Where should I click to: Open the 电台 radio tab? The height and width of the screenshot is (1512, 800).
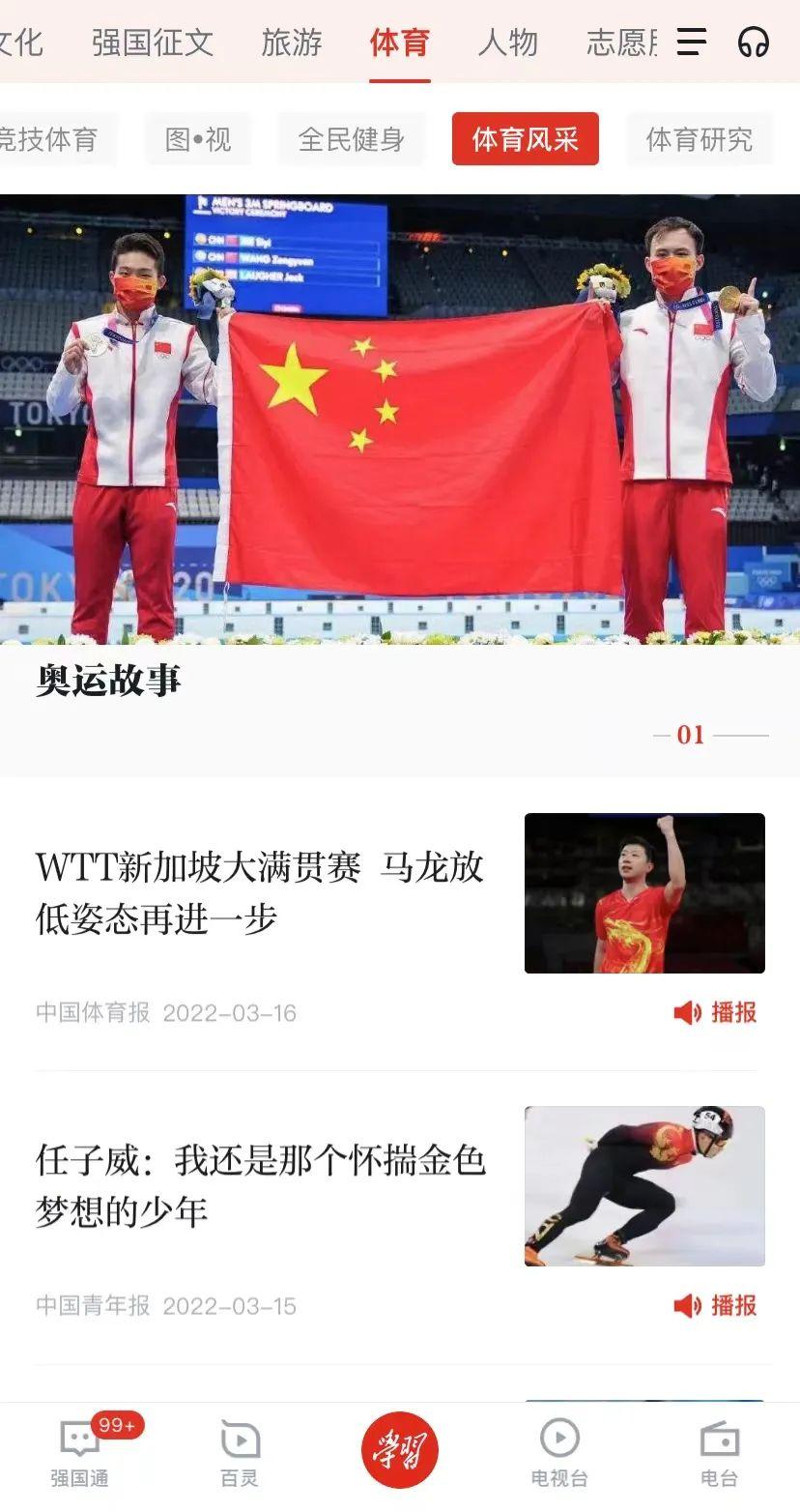(x=719, y=1452)
